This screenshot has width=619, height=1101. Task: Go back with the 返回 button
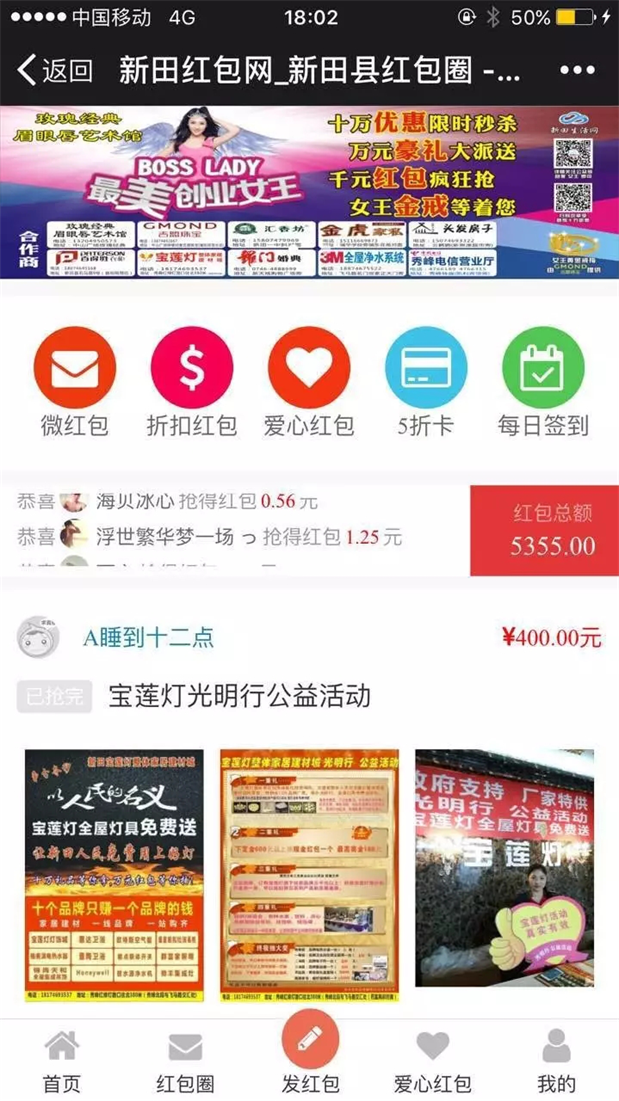[x=55, y=70]
